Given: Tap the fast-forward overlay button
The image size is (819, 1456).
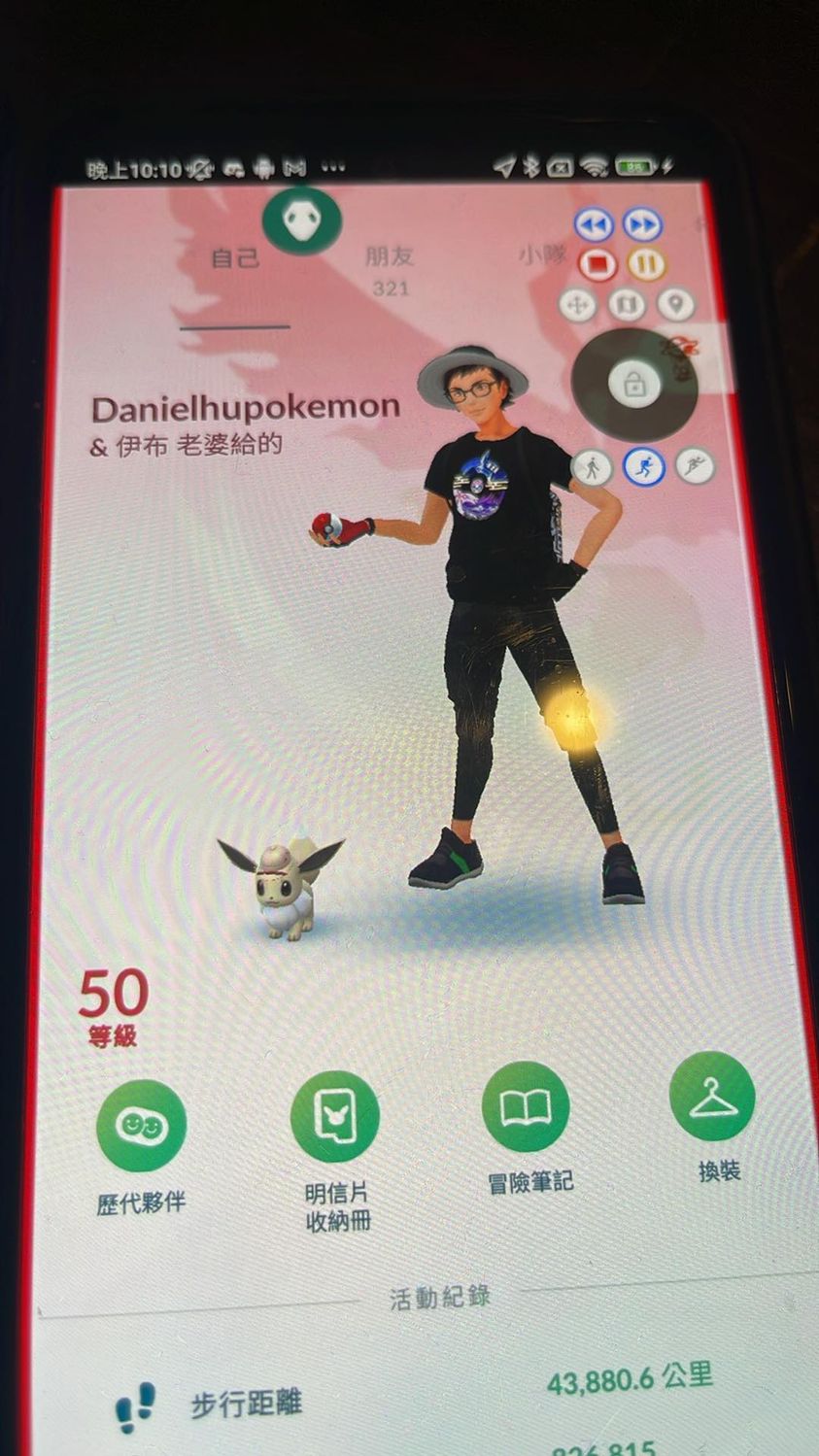Looking at the screenshot, I should tap(643, 225).
